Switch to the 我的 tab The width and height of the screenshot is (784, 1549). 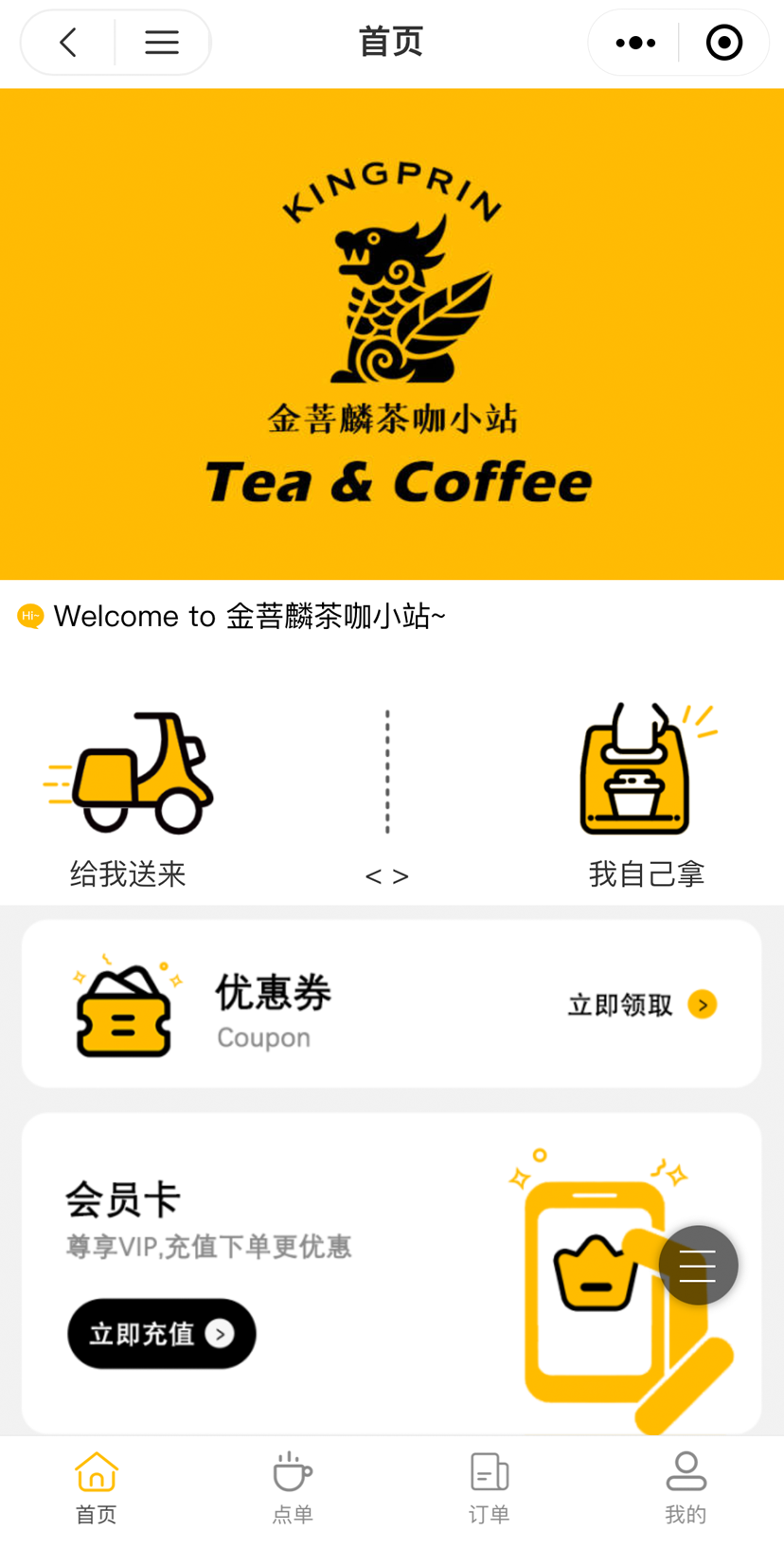tap(686, 1488)
